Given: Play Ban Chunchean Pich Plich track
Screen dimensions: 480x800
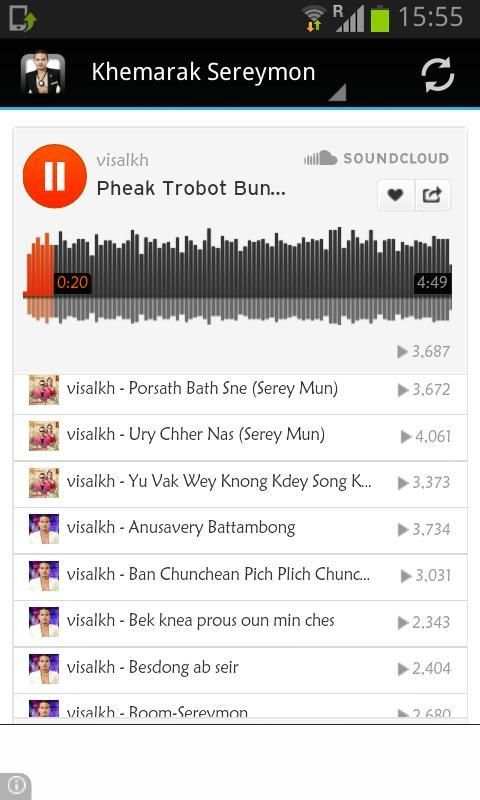Looking at the screenshot, I should [x=240, y=577].
